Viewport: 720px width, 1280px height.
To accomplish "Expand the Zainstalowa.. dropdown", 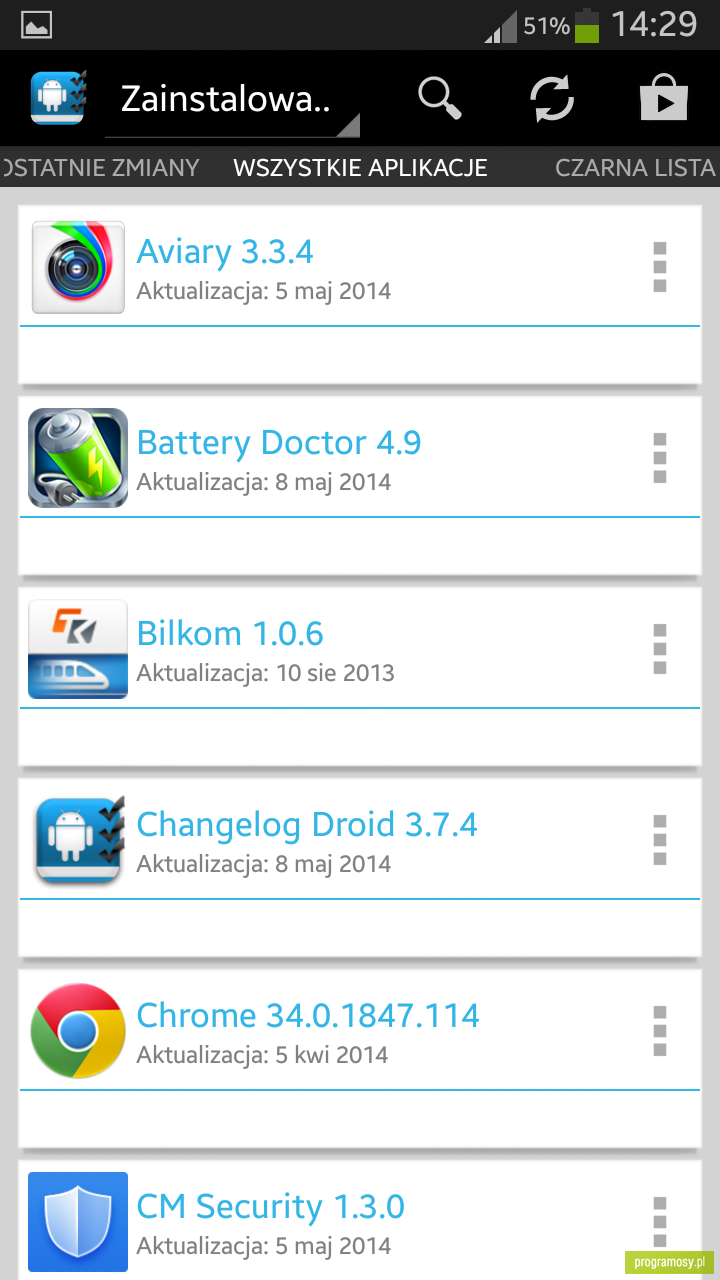I will pyautogui.click(x=232, y=100).
